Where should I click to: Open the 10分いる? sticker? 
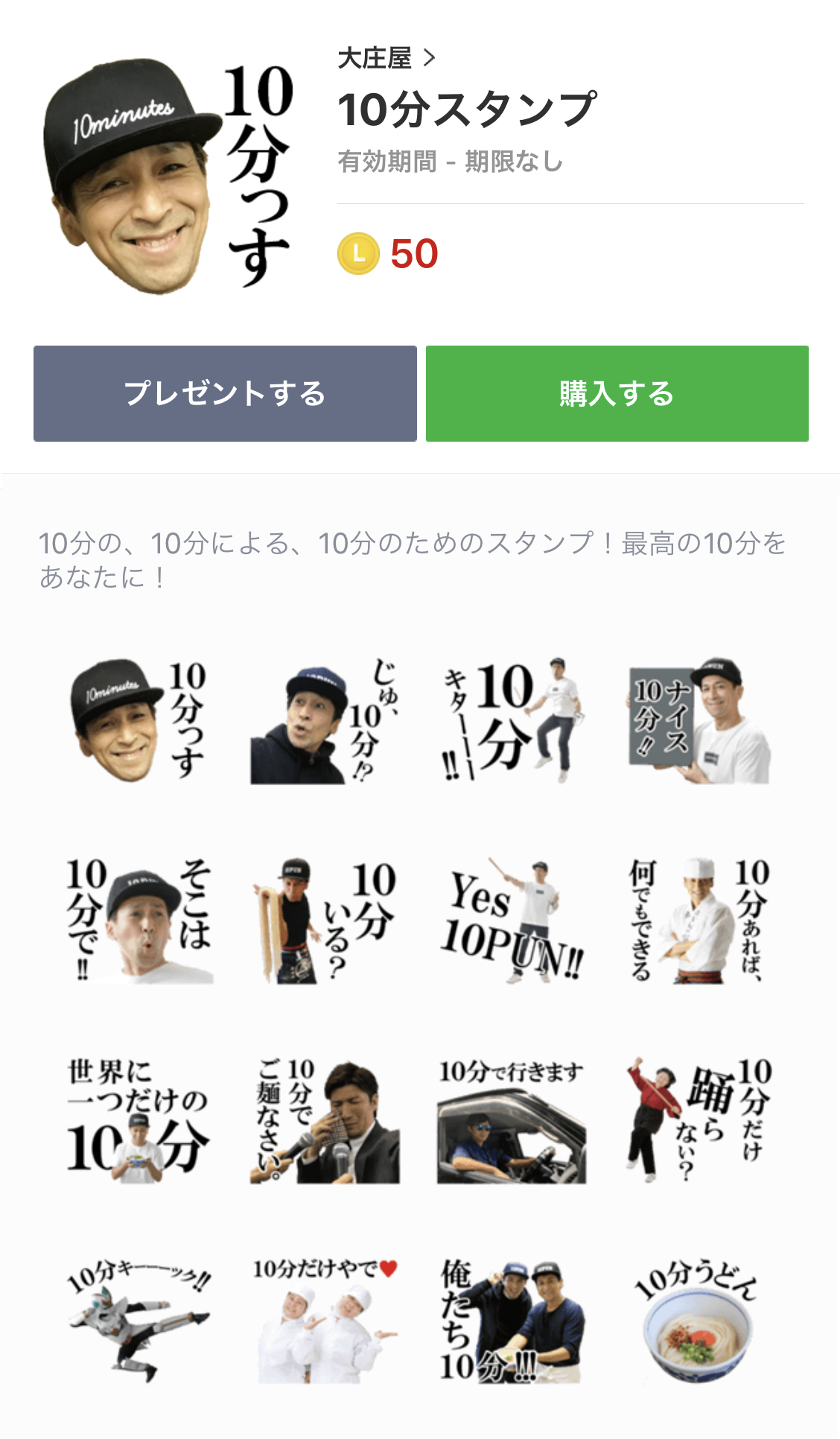coord(325,920)
